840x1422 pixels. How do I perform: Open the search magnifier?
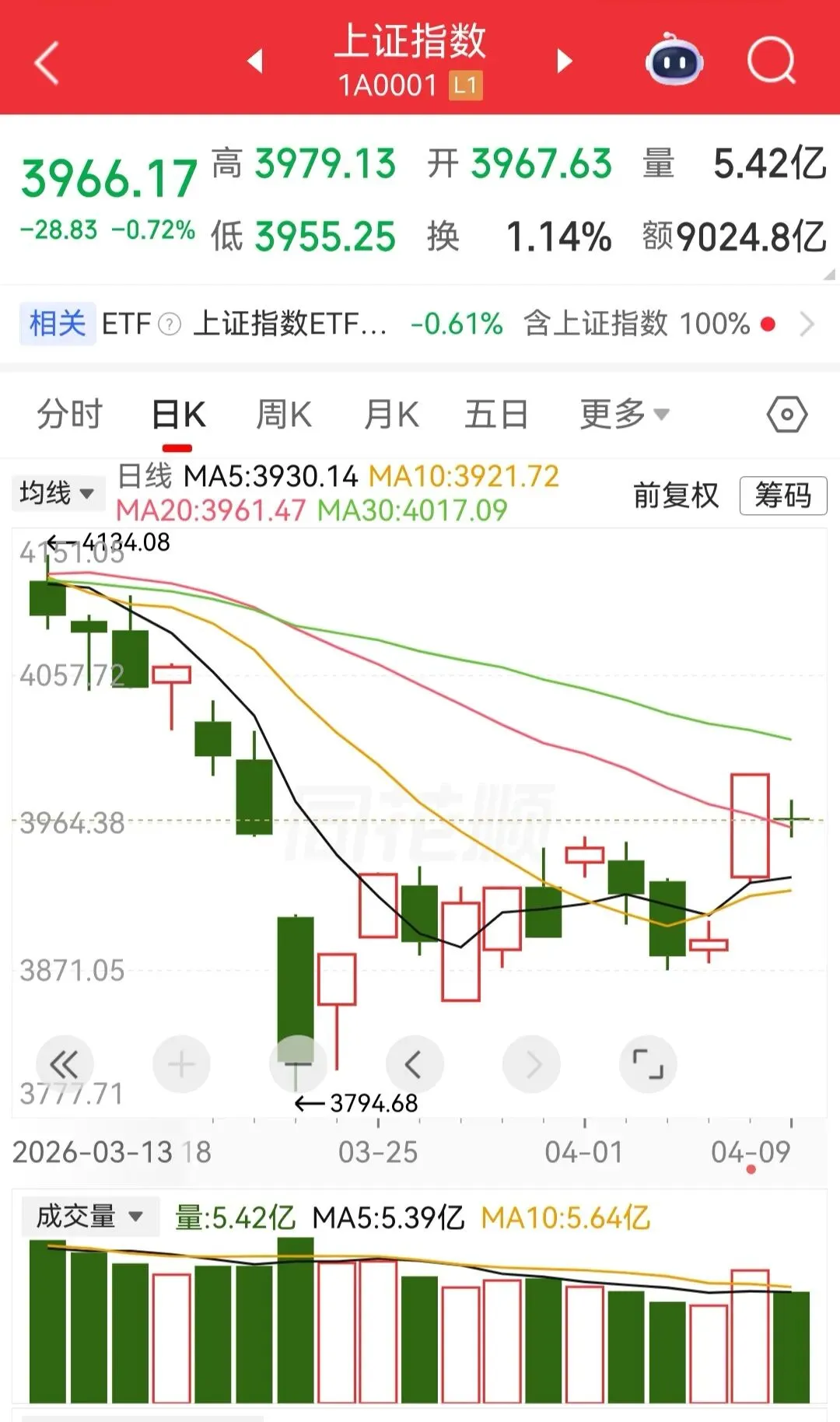tap(771, 61)
